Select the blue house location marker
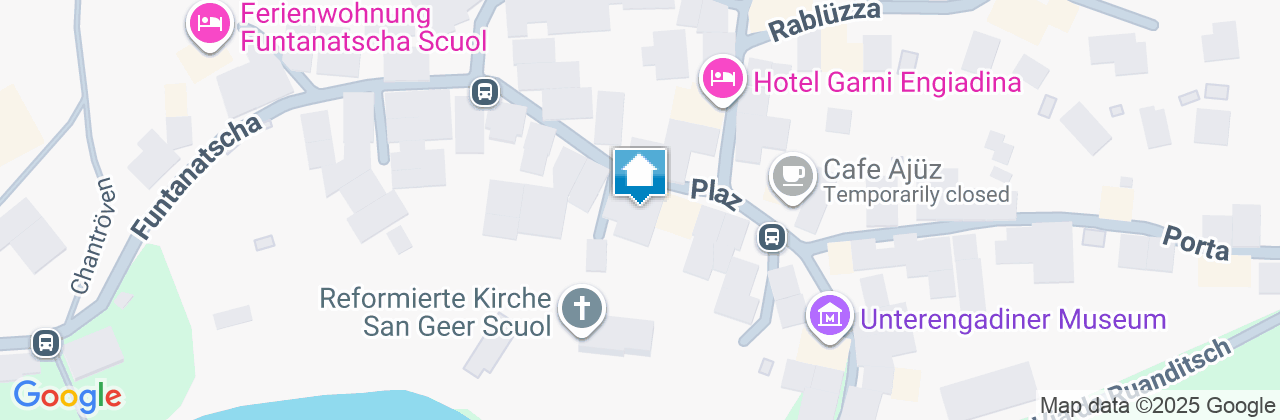 (x=639, y=174)
